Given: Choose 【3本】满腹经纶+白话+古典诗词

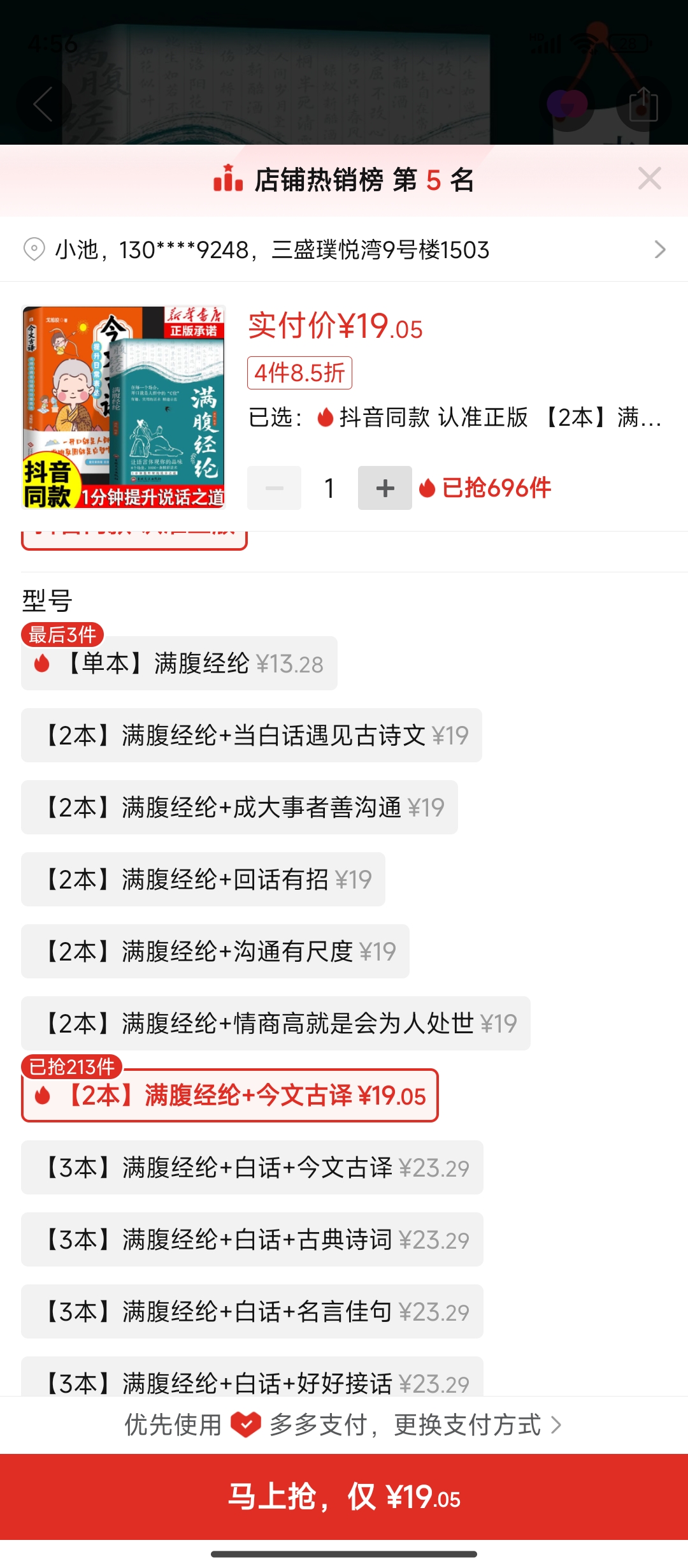Looking at the screenshot, I should point(252,1240).
